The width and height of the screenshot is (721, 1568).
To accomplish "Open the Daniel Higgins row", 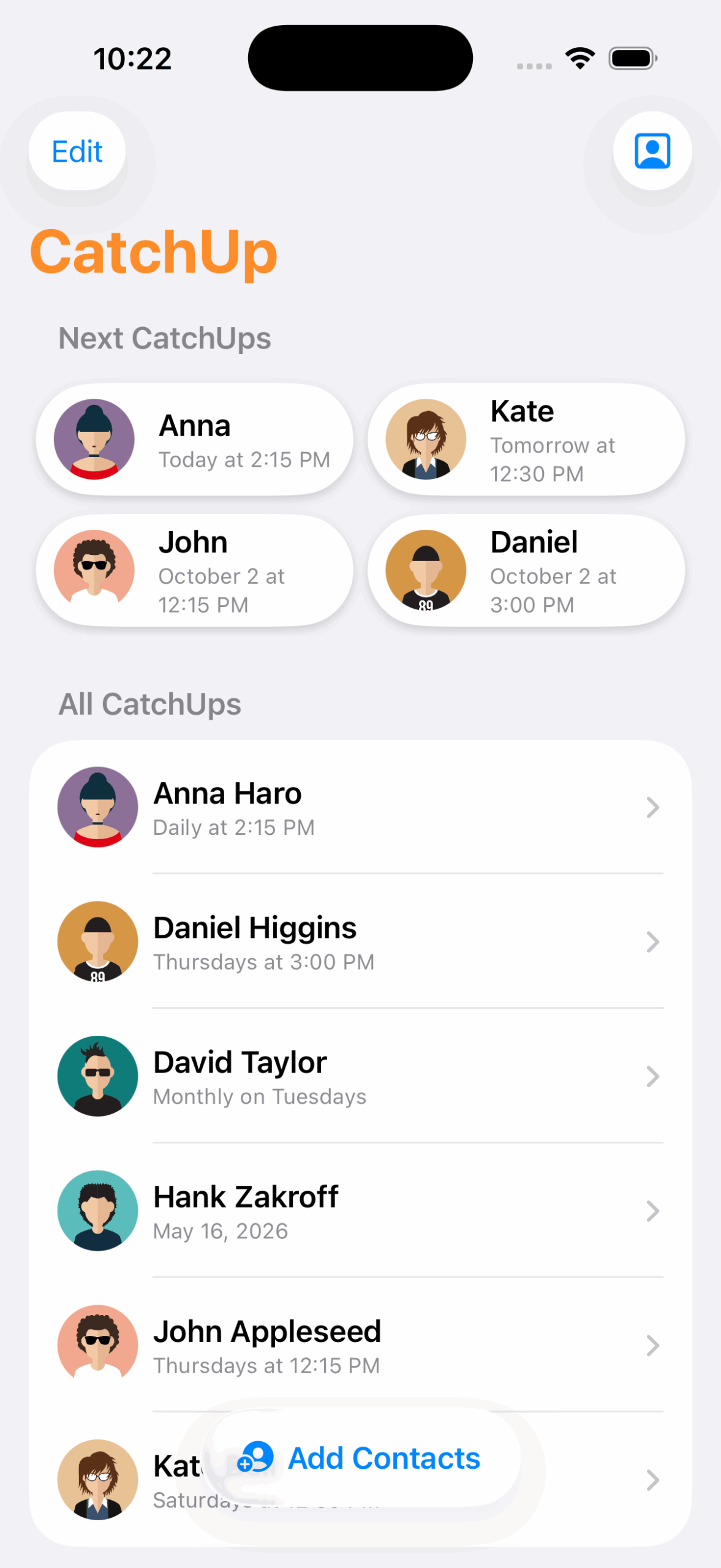I will pos(360,942).
